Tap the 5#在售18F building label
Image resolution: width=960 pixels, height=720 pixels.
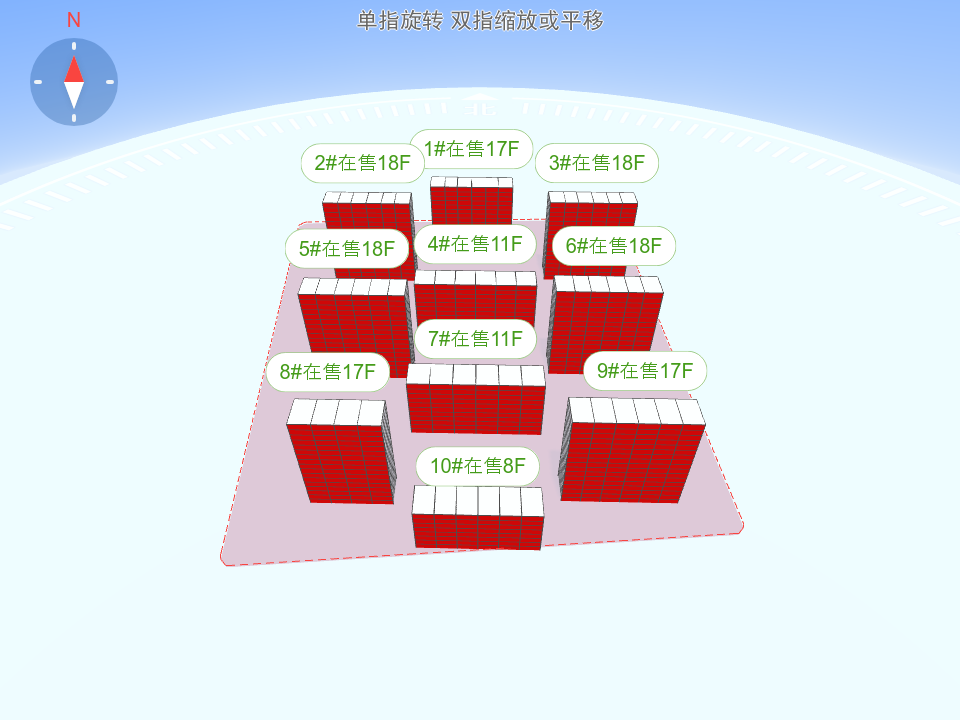tap(347, 248)
